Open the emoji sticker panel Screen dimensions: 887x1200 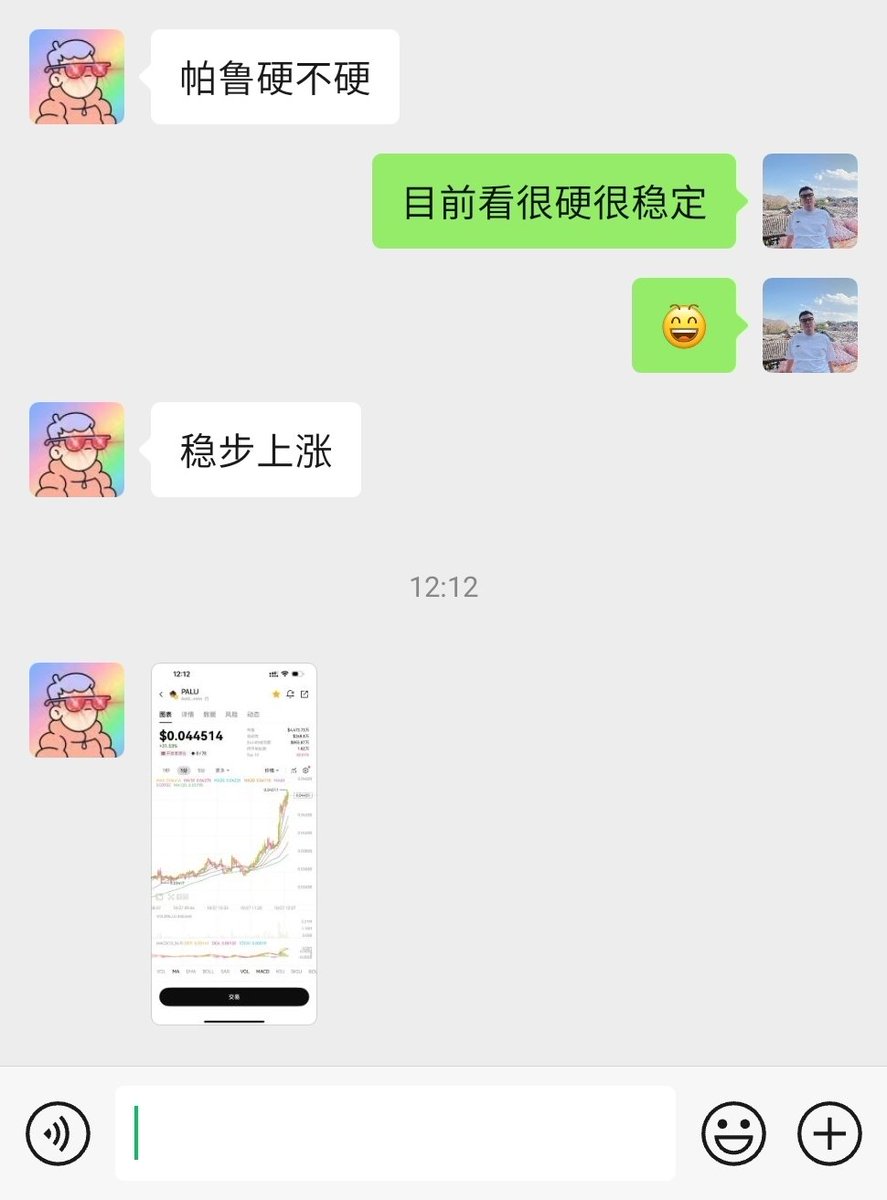tap(734, 1133)
